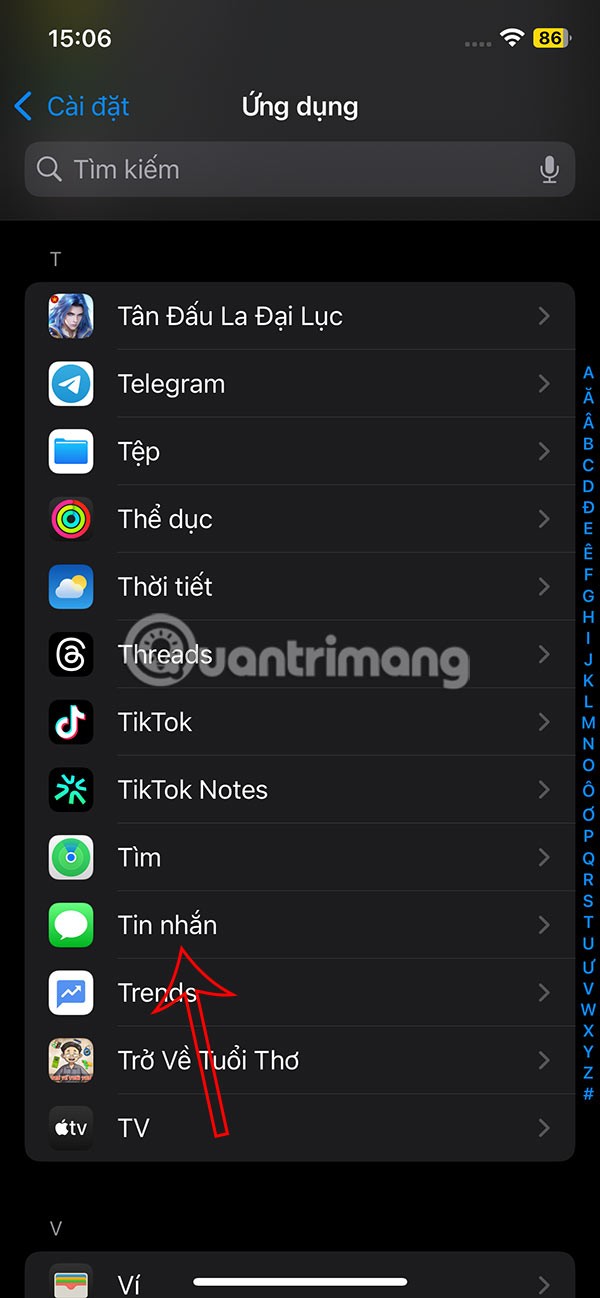
Task: Select Trends in the list
Action: (300, 993)
